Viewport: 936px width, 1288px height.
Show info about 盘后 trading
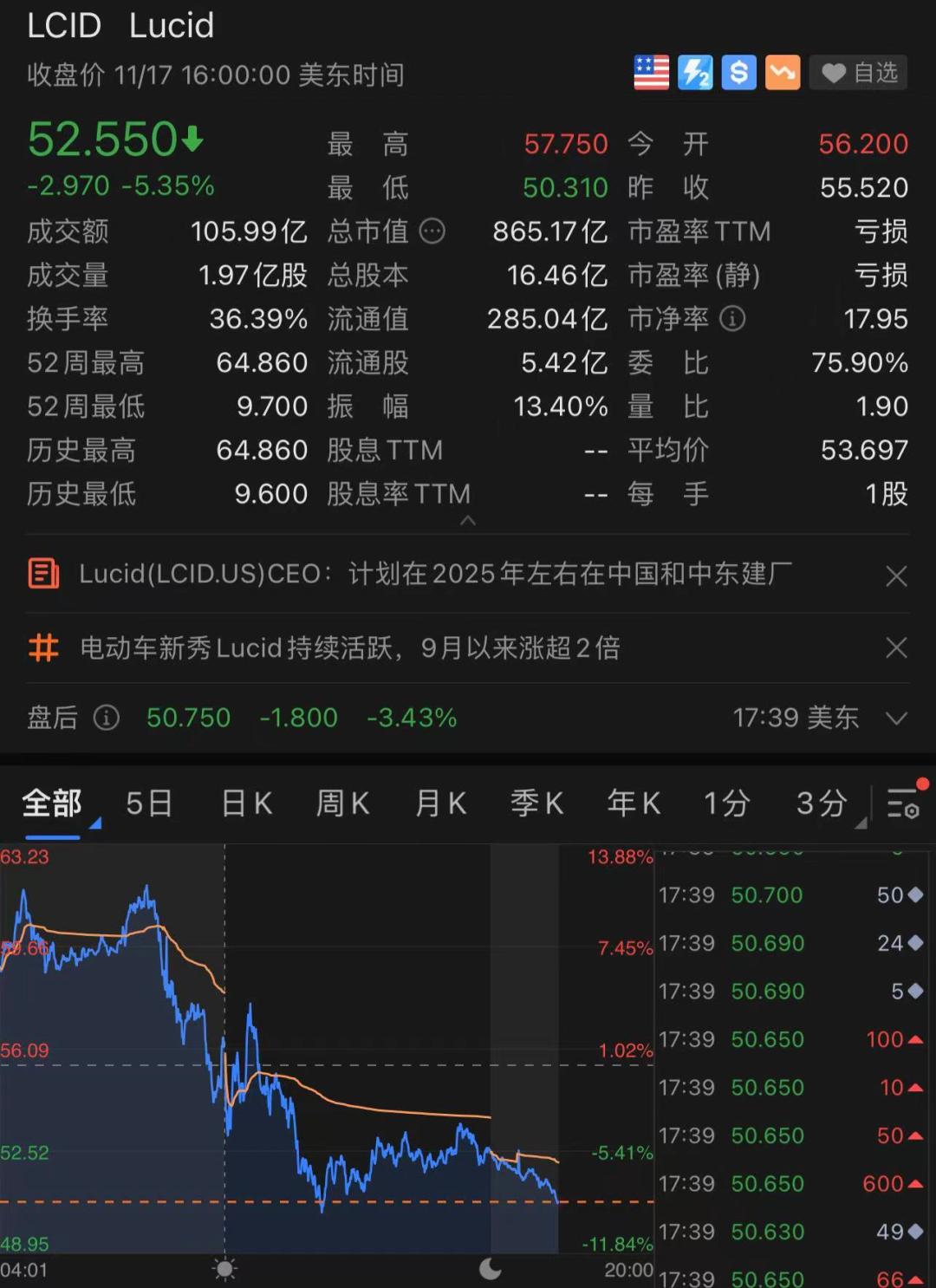coord(107,718)
